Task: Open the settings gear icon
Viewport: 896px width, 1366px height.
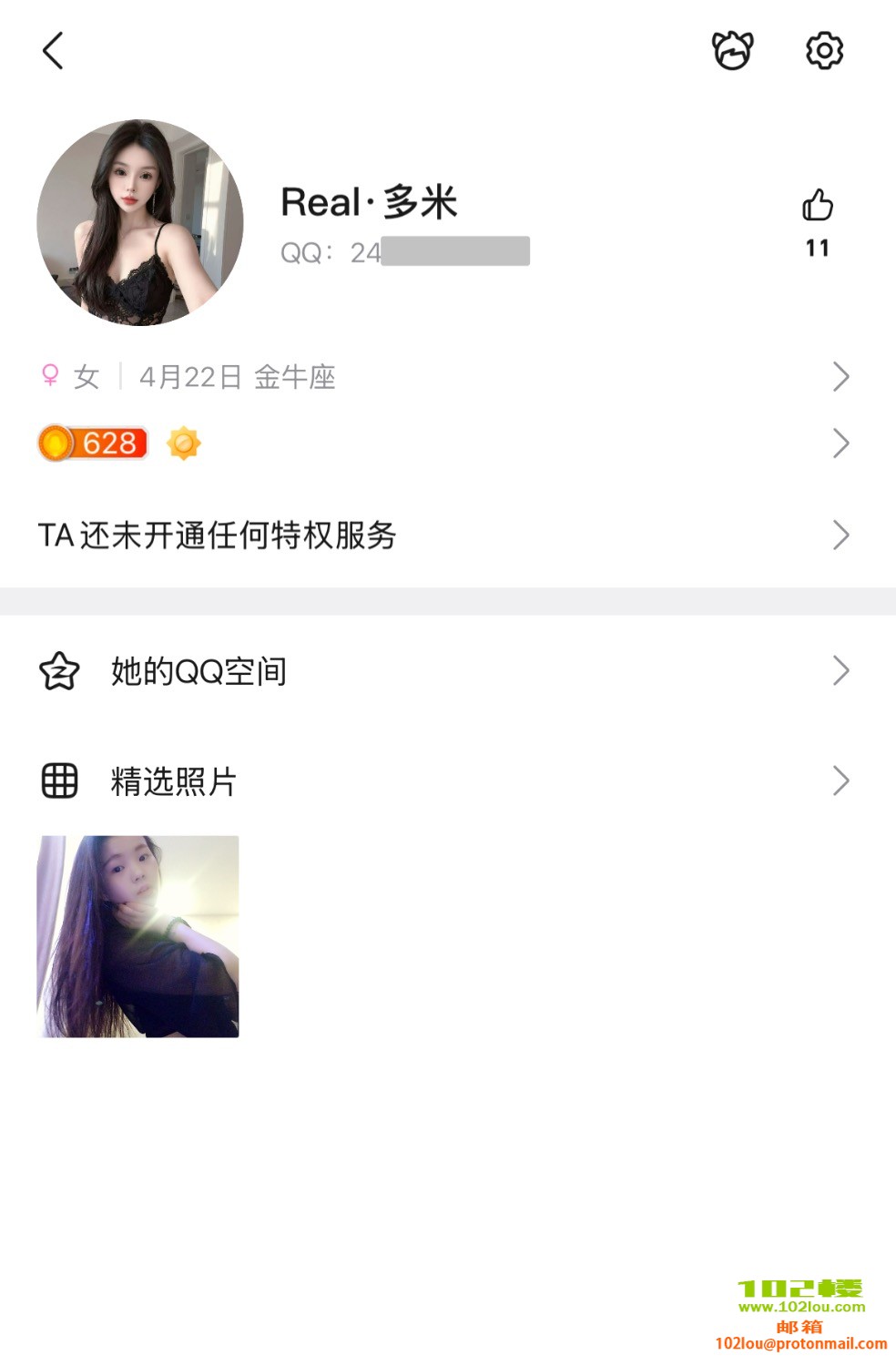Action: [824, 51]
